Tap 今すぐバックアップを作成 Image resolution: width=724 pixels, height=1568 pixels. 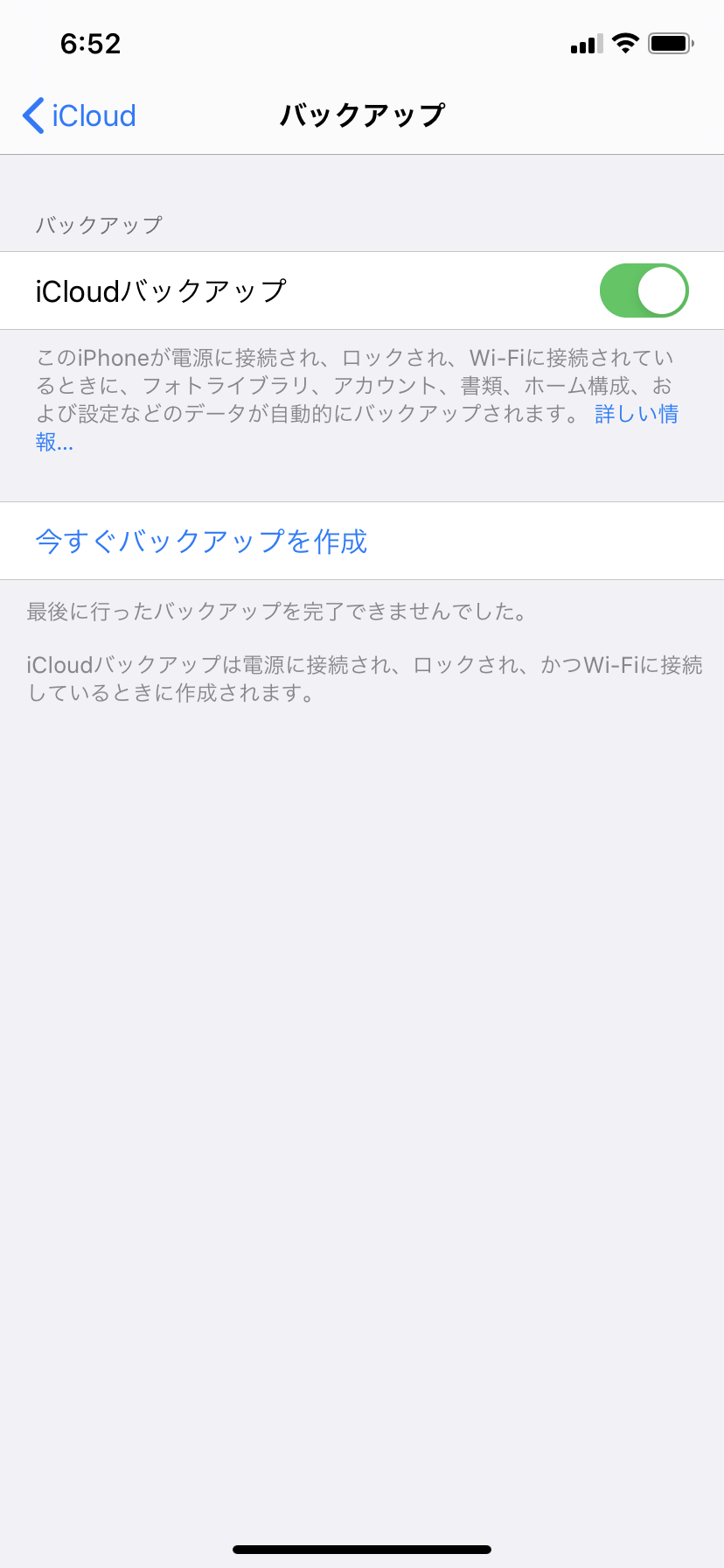point(201,542)
